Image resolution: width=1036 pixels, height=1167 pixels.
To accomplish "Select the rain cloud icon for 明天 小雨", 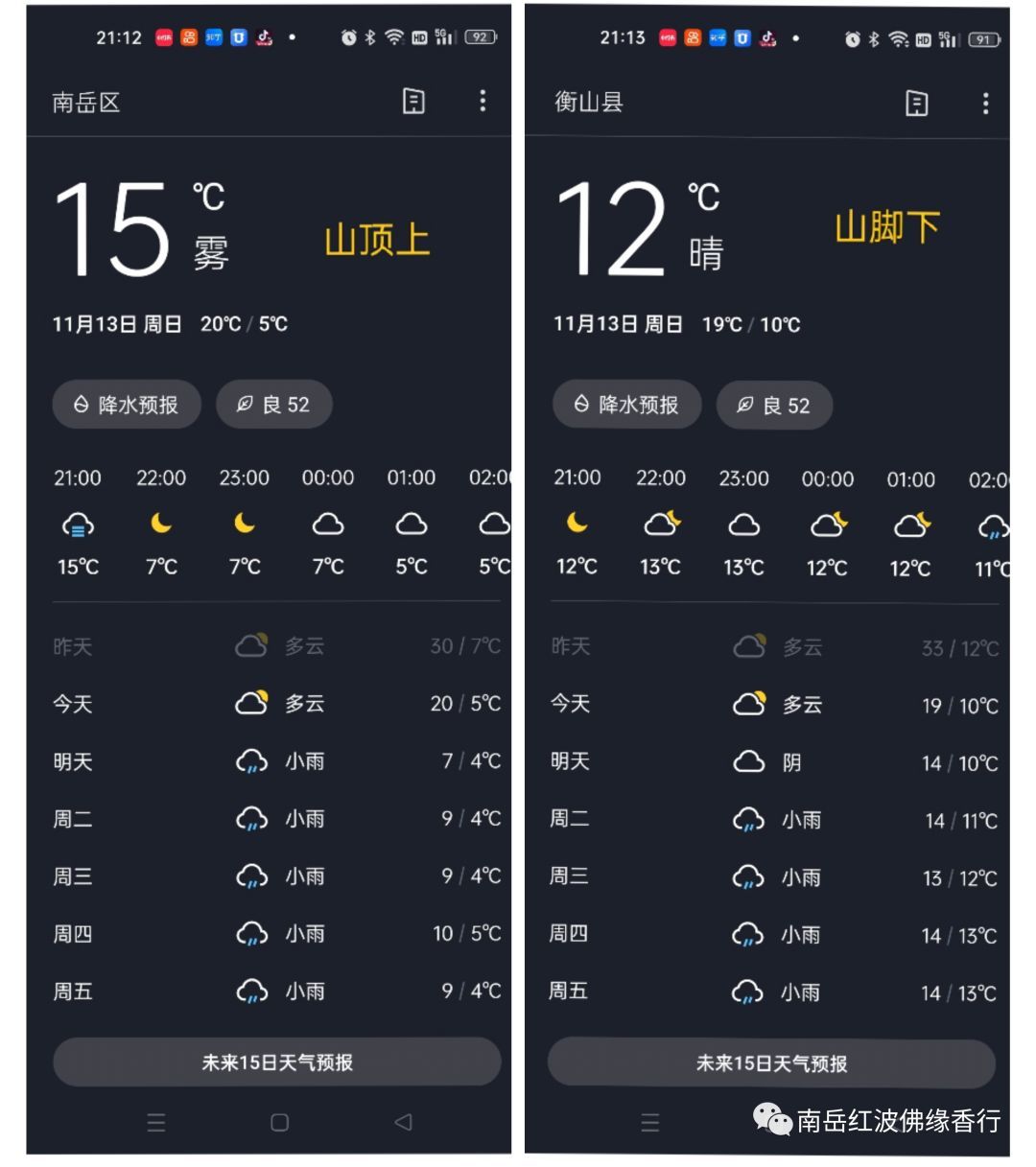I will point(251,760).
